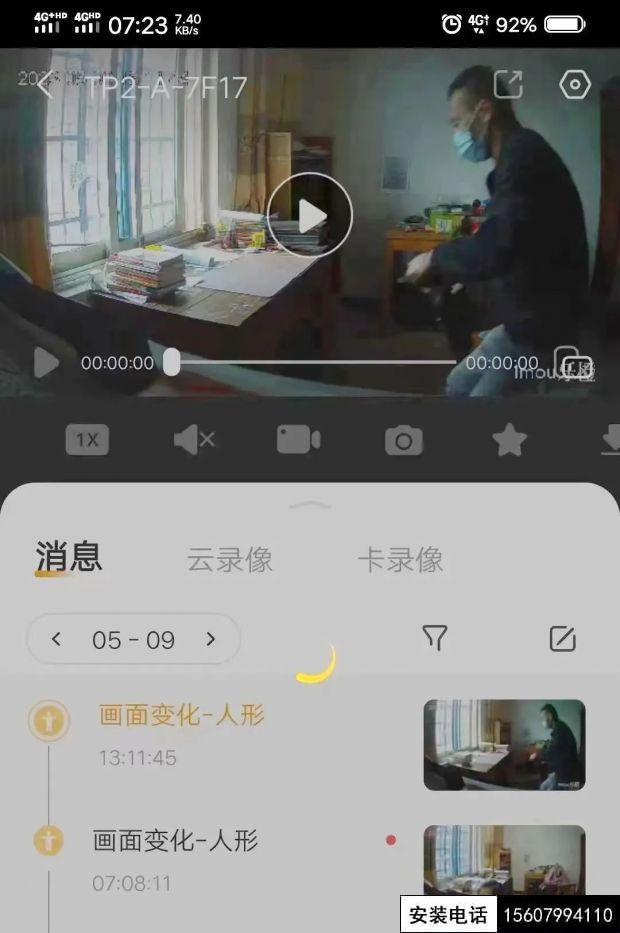Toggle fullscreen icon at video corner
620x933 pixels.
pyautogui.click(x=573, y=364)
